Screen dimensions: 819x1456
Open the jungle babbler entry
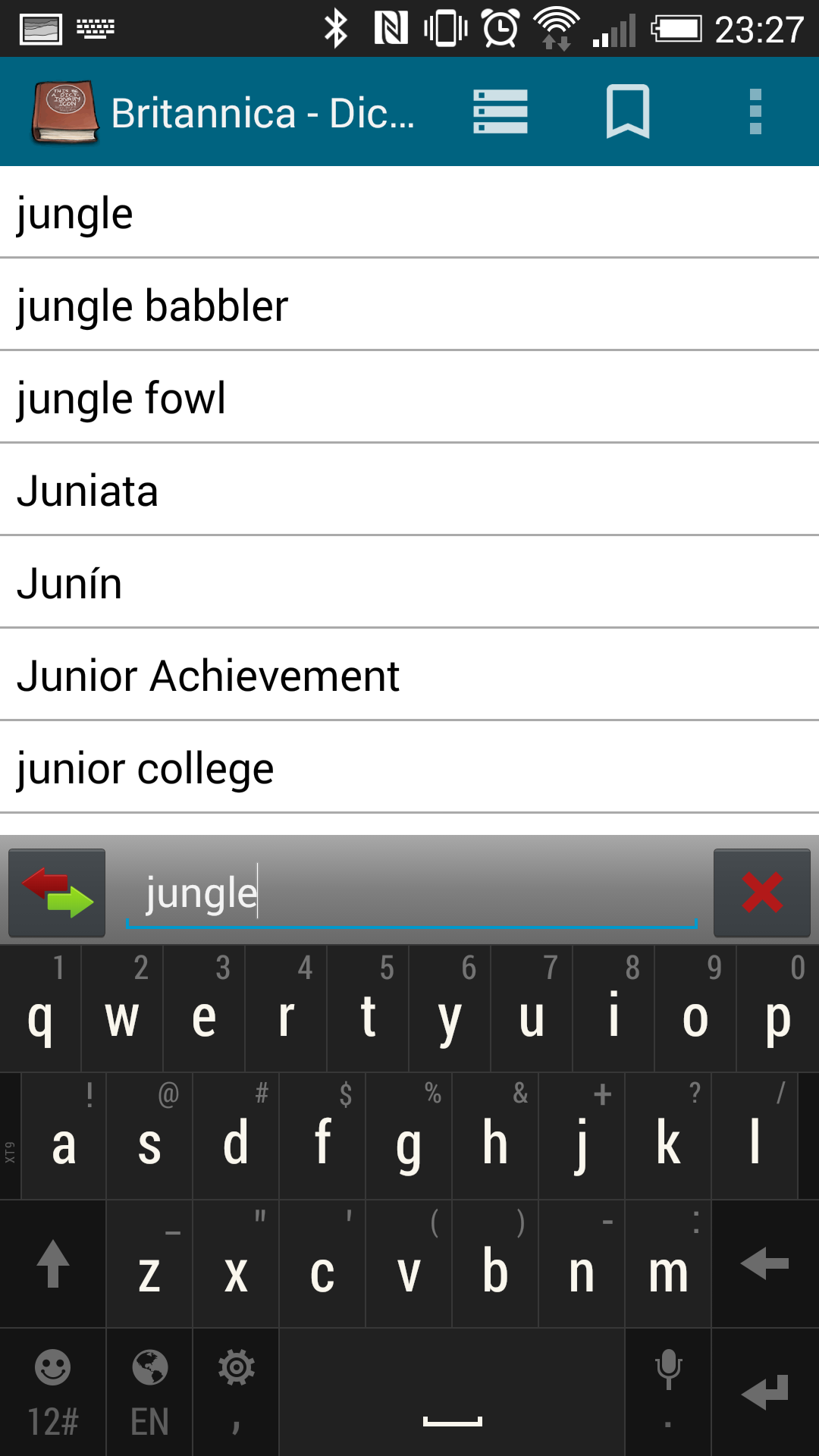tap(409, 306)
